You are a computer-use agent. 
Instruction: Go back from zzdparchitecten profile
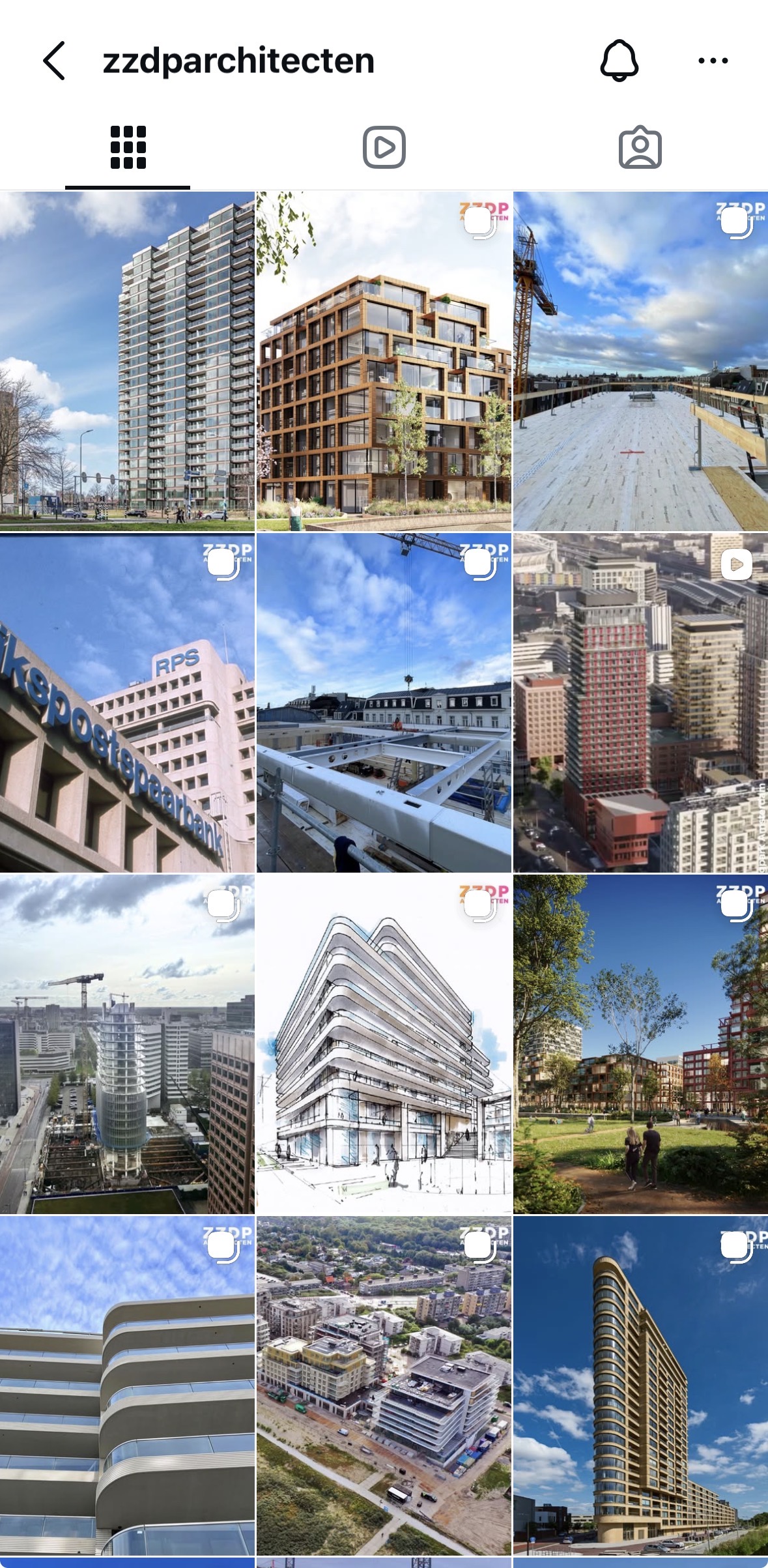click(54, 61)
